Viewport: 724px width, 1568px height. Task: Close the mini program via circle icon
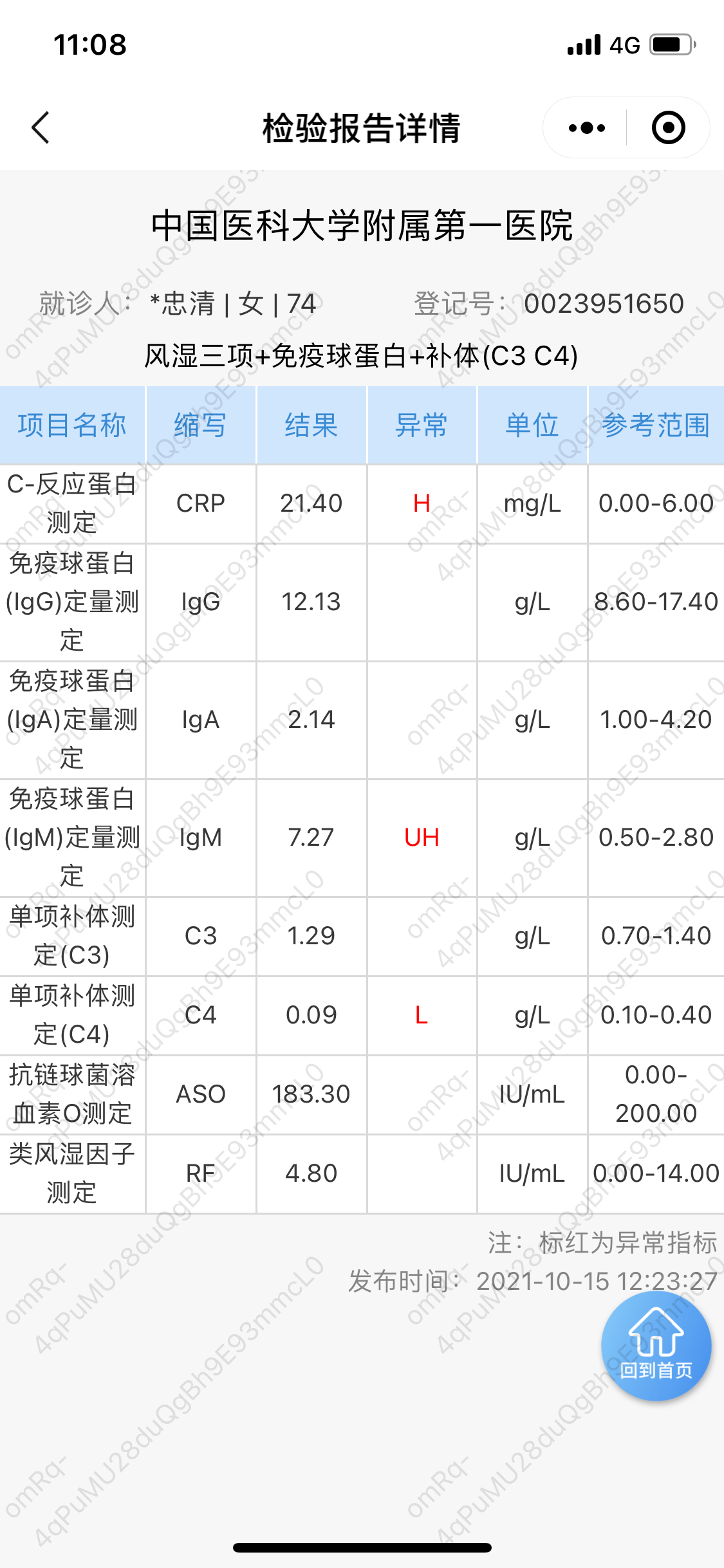coord(668,127)
